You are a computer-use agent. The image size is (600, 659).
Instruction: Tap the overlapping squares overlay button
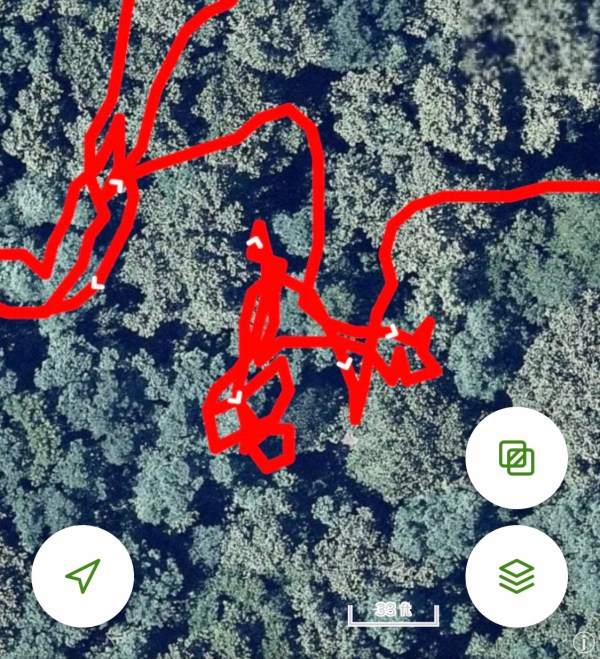[x=517, y=458]
